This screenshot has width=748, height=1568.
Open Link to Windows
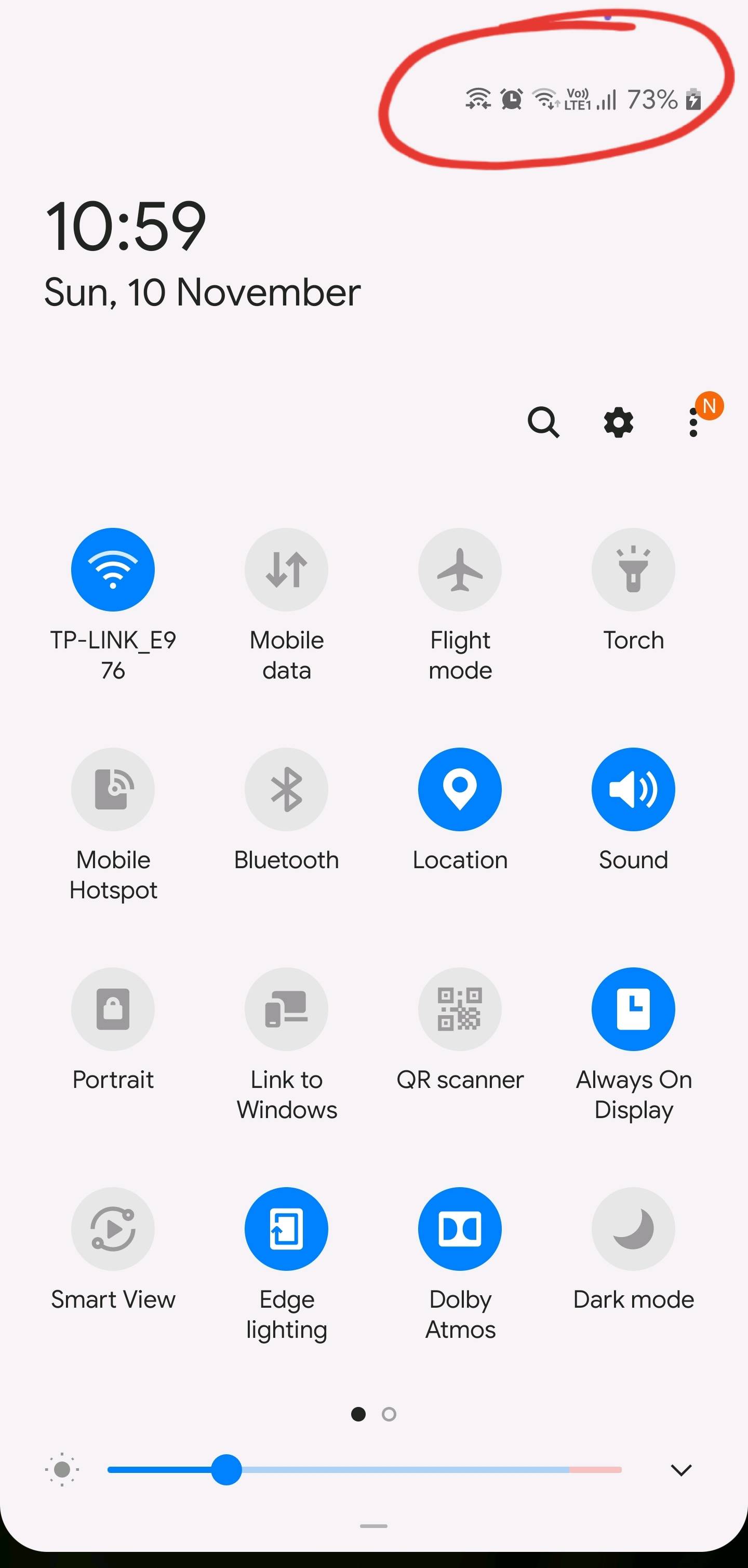[286, 1008]
